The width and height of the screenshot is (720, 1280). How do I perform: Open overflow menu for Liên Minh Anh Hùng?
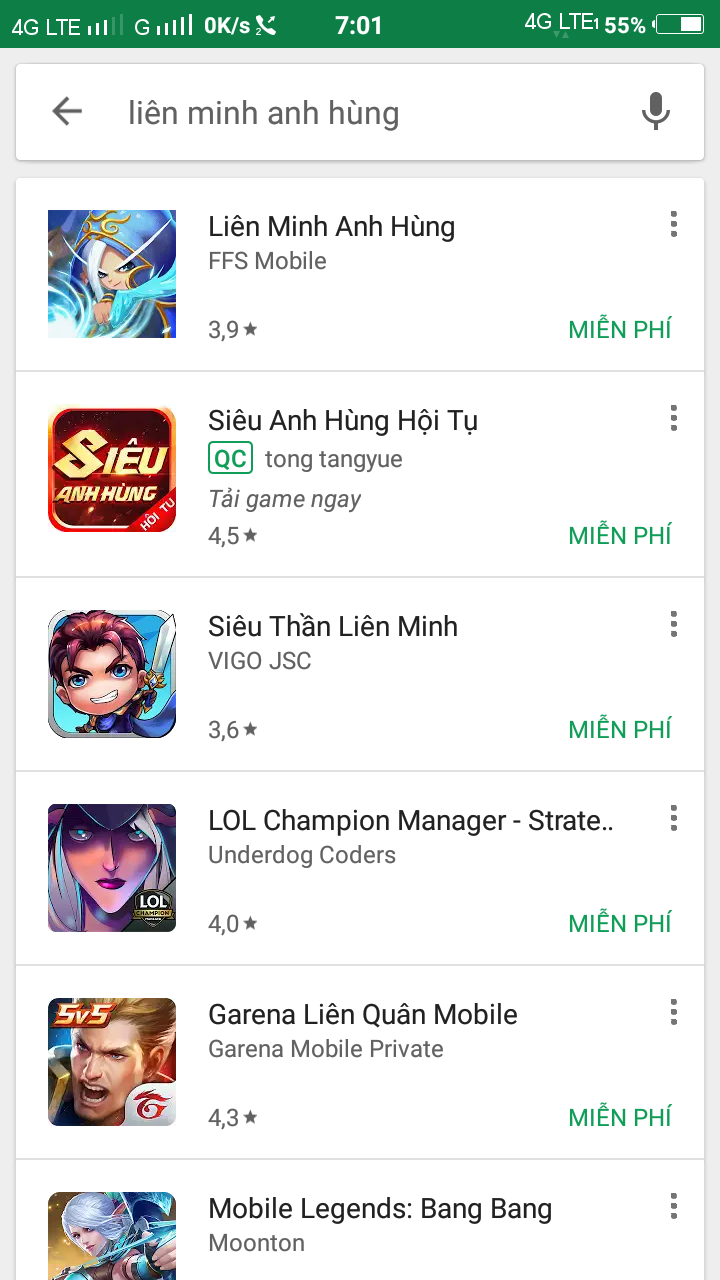[673, 224]
